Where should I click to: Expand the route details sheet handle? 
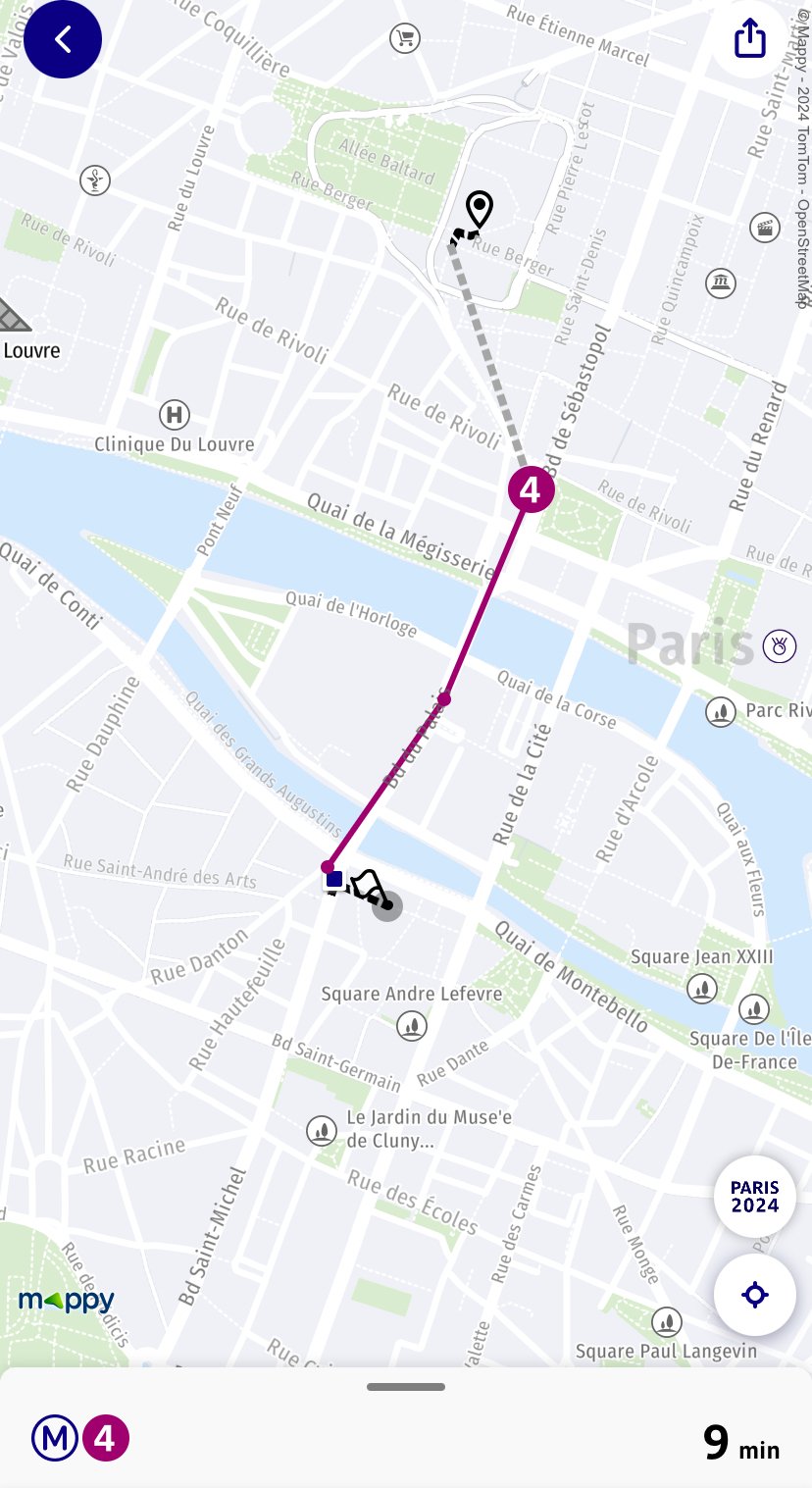406,1387
